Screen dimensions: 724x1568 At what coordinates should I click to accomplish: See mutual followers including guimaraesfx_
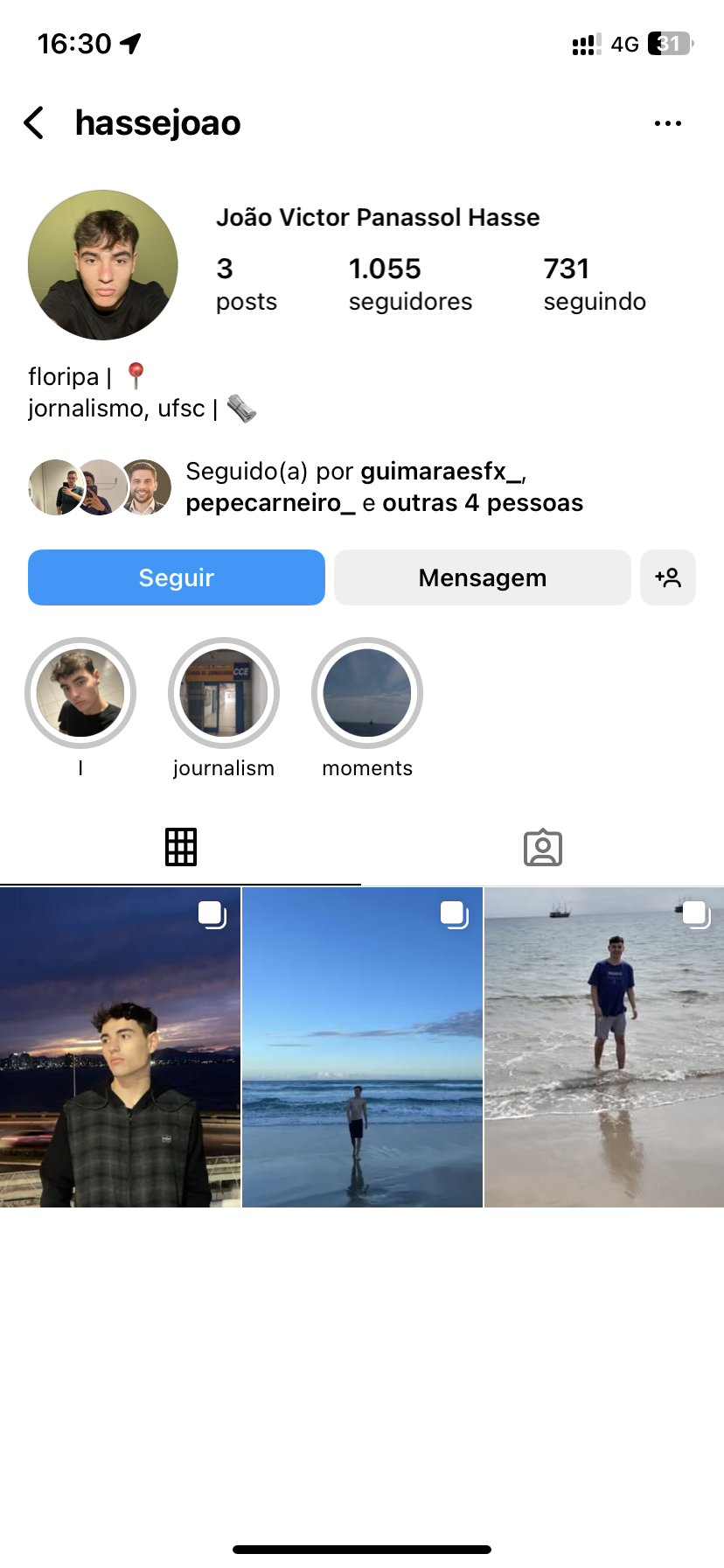[x=384, y=487]
